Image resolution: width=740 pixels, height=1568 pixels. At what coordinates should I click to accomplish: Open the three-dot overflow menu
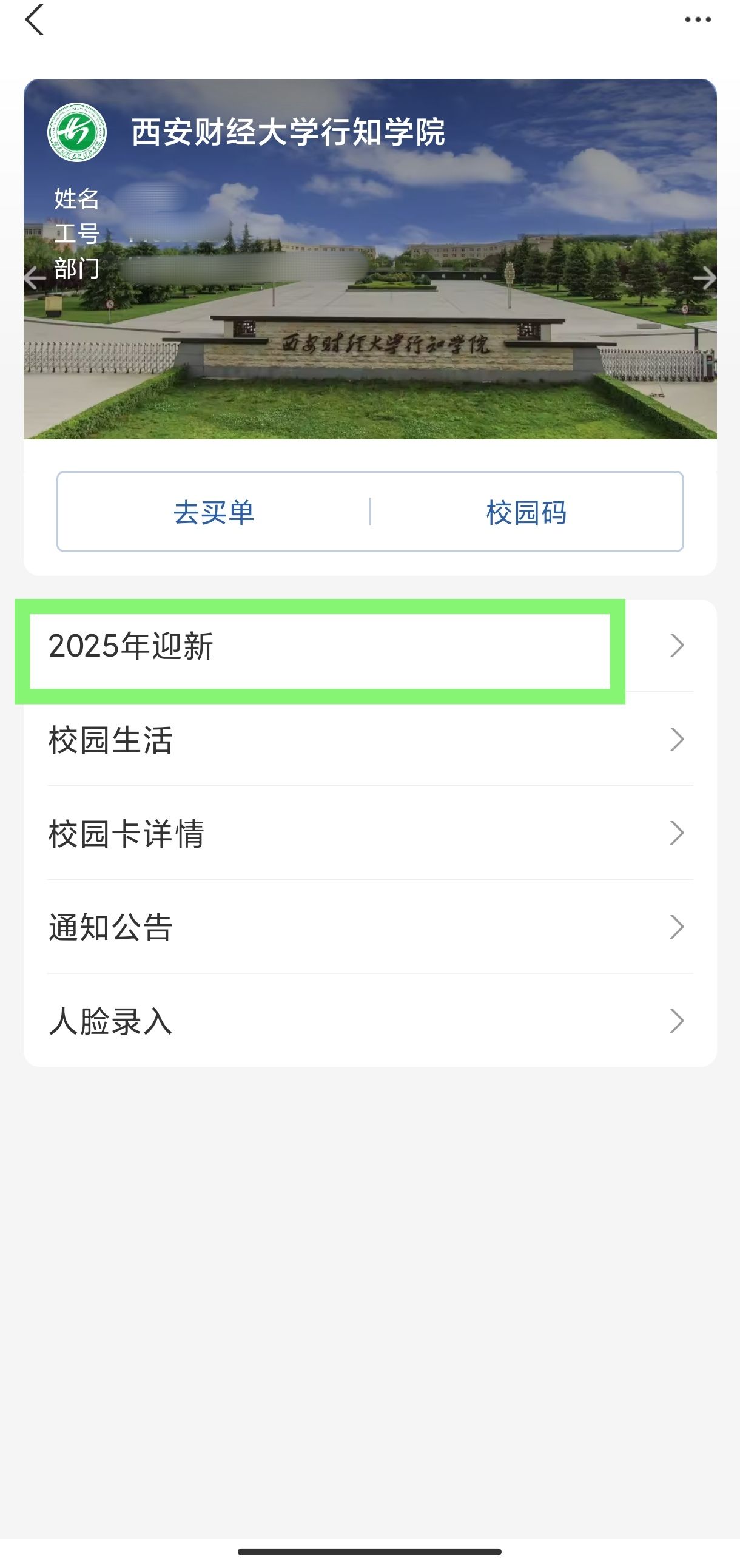coord(698,20)
